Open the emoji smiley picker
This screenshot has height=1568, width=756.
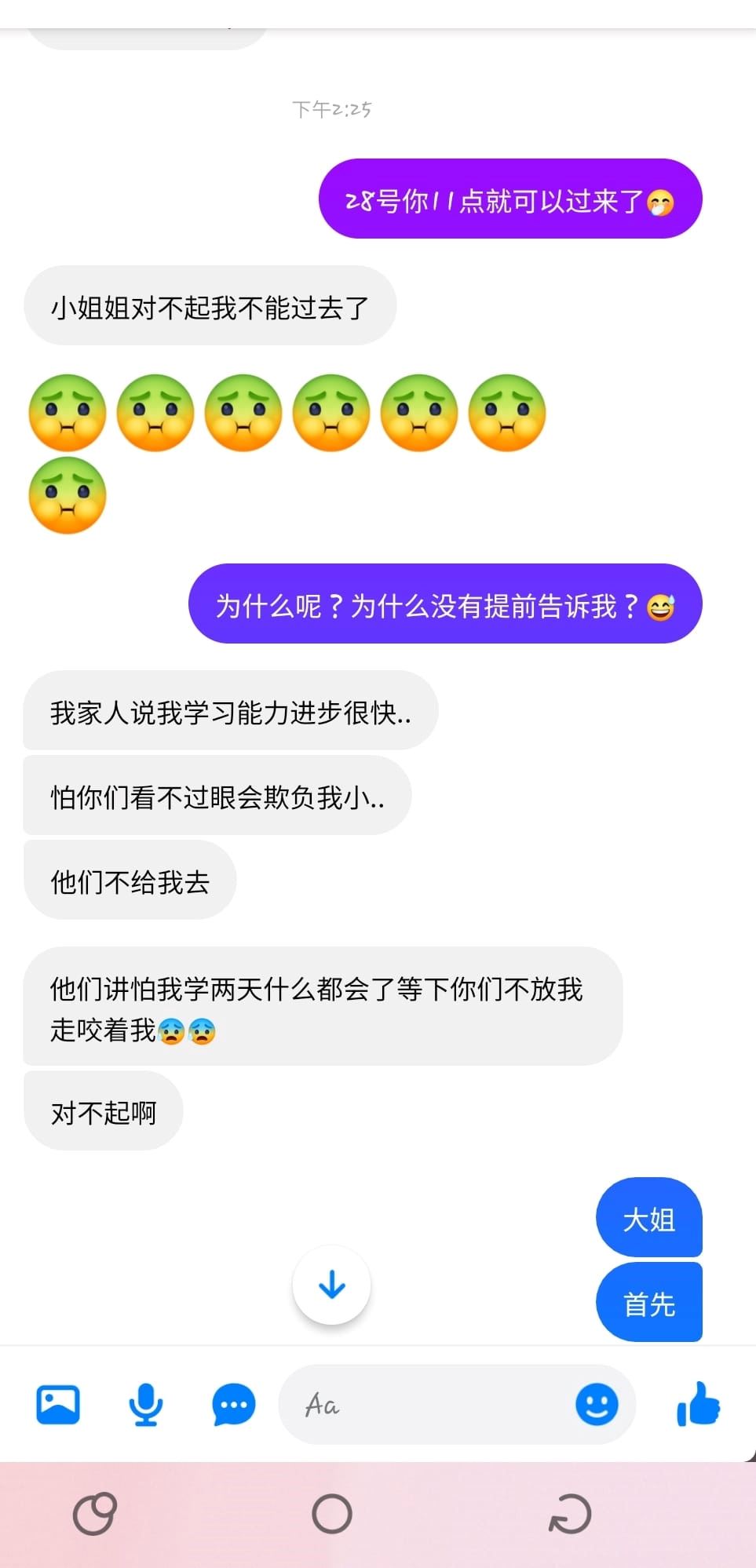click(595, 1406)
